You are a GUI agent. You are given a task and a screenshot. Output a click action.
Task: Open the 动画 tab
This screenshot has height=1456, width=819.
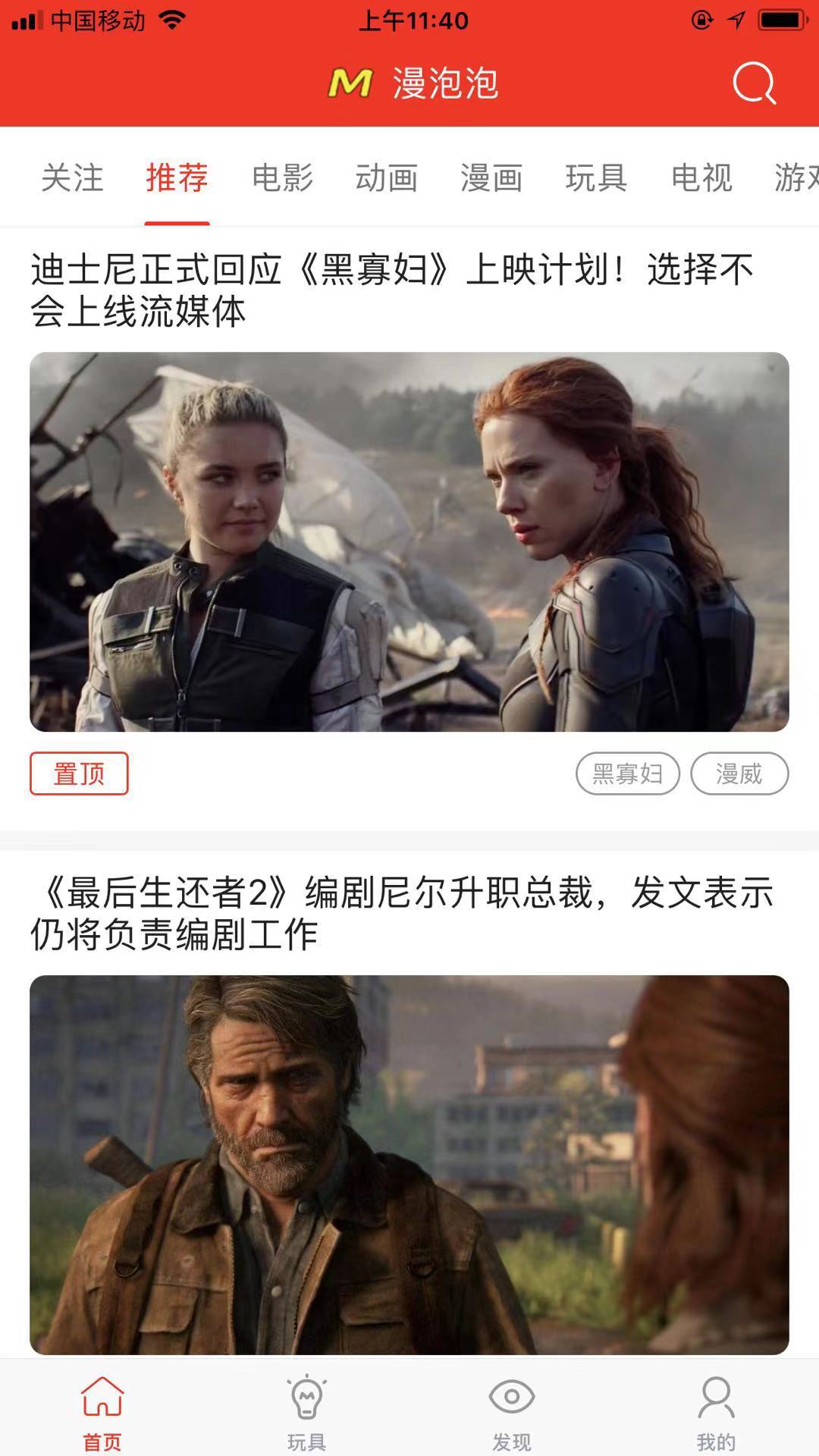click(x=387, y=178)
